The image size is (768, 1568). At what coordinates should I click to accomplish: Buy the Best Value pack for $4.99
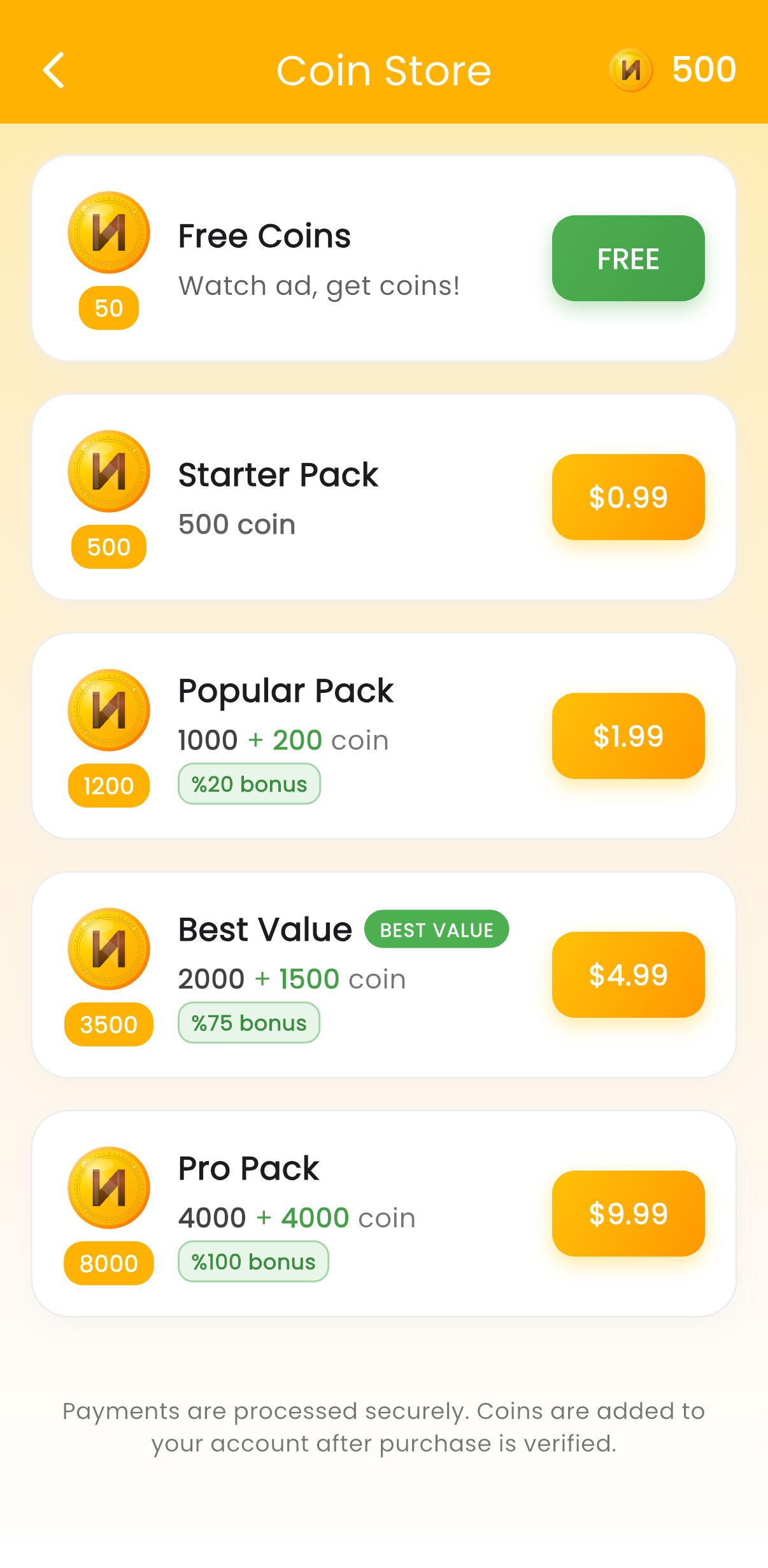point(628,975)
